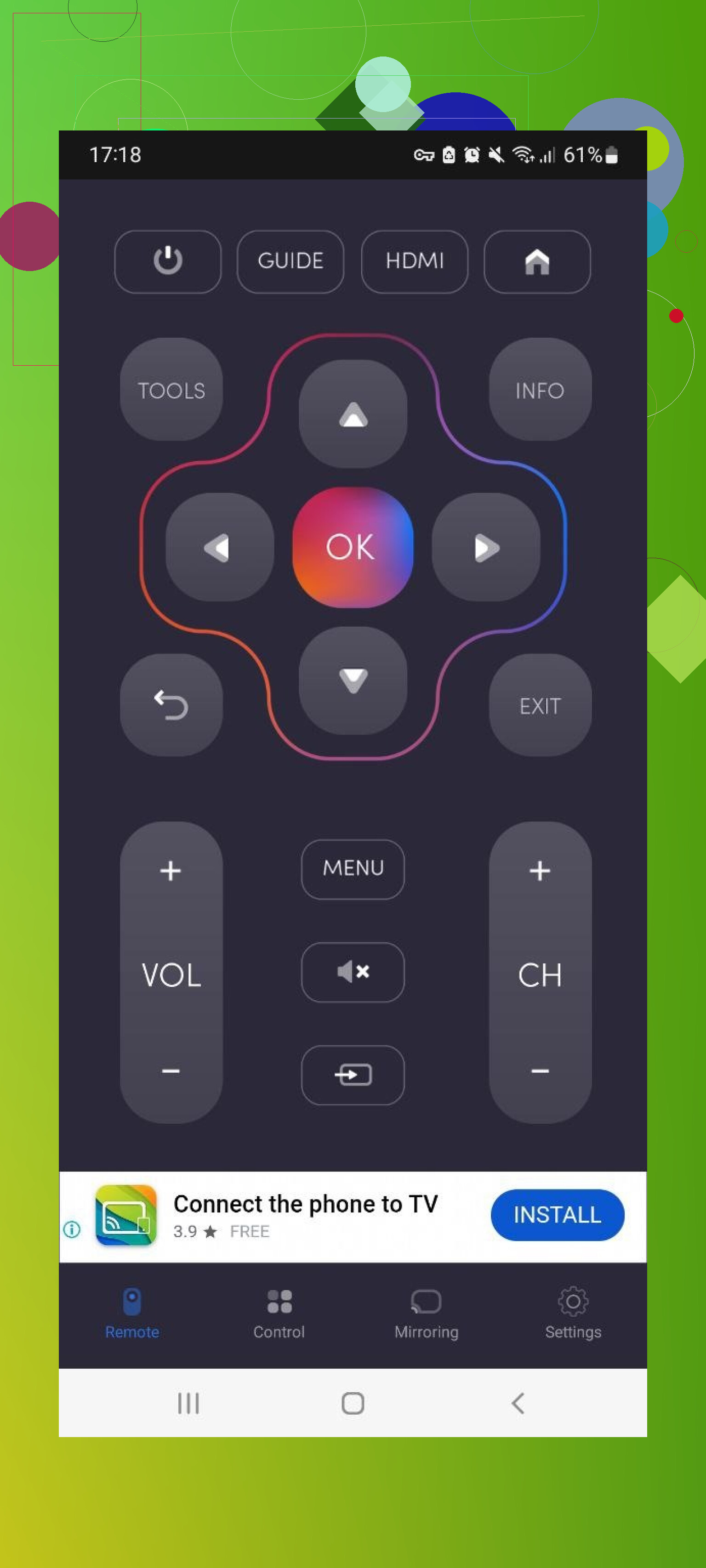Open TOOLS on the remote
The width and height of the screenshot is (706, 1568).
click(x=171, y=390)
